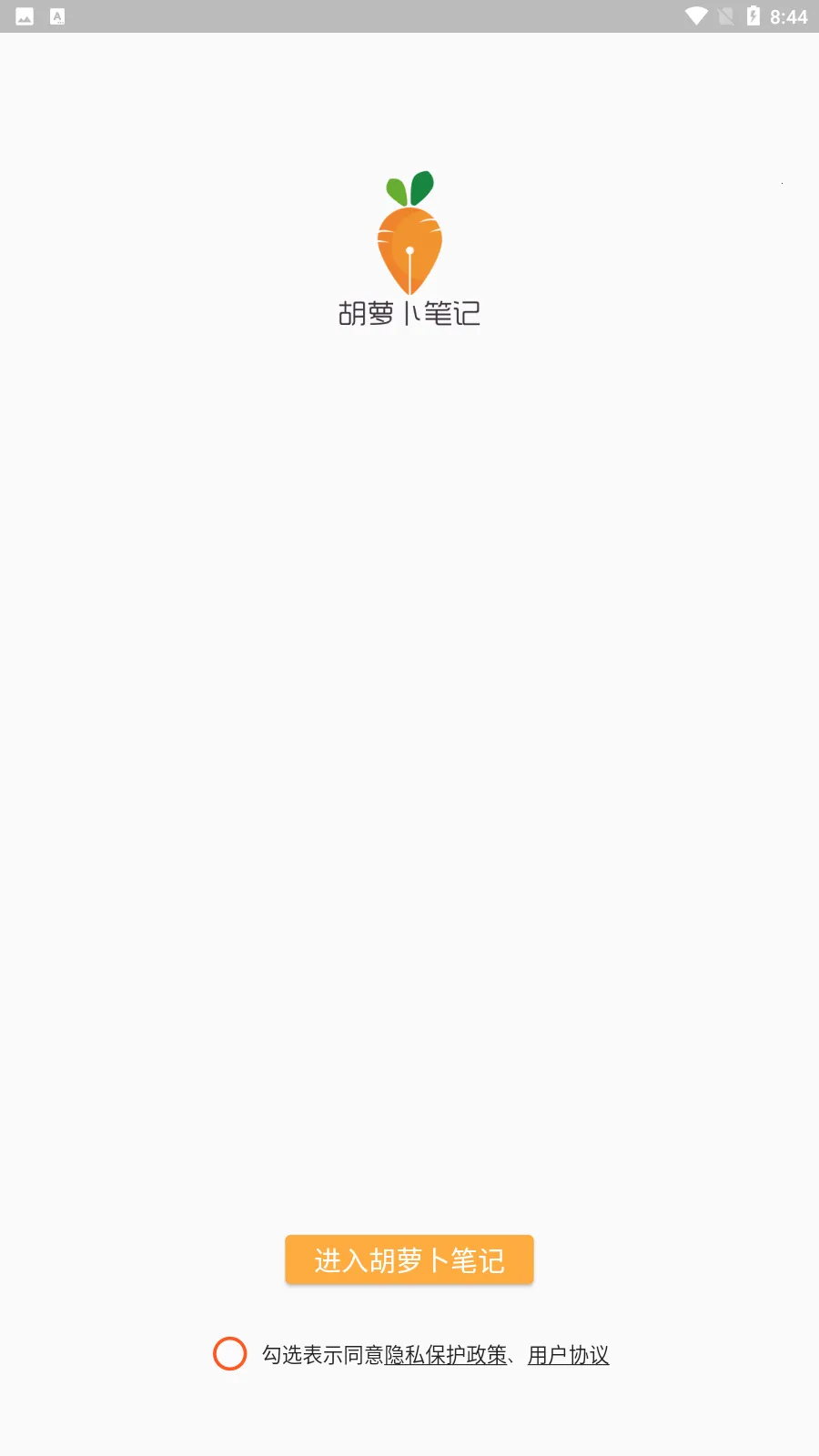The image size is (819, 1456).
Task: Check the agreement checkbox beside 勾选表示同意
Action: pos(229,1354)
